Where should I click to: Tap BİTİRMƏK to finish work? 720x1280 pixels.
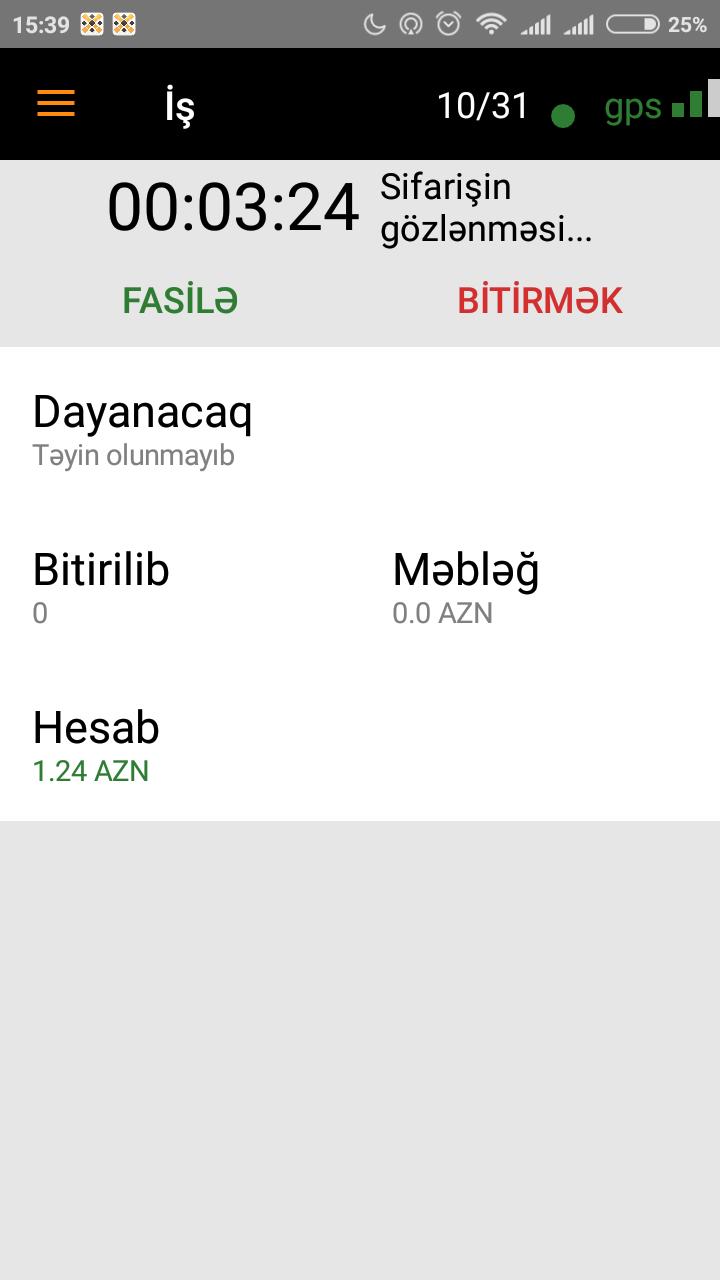pos(540,300)
